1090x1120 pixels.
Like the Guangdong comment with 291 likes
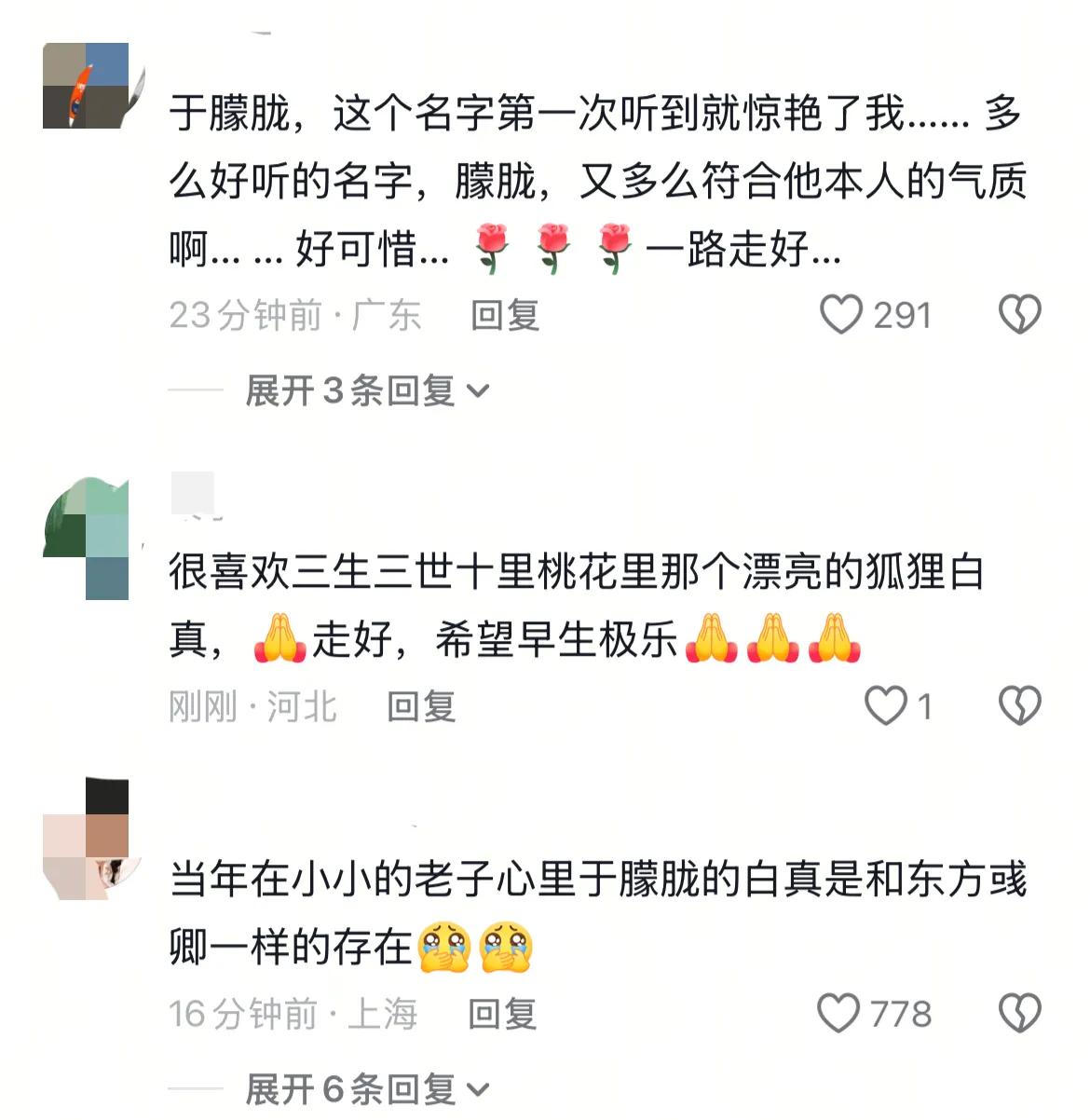click(x=841, y=315)
